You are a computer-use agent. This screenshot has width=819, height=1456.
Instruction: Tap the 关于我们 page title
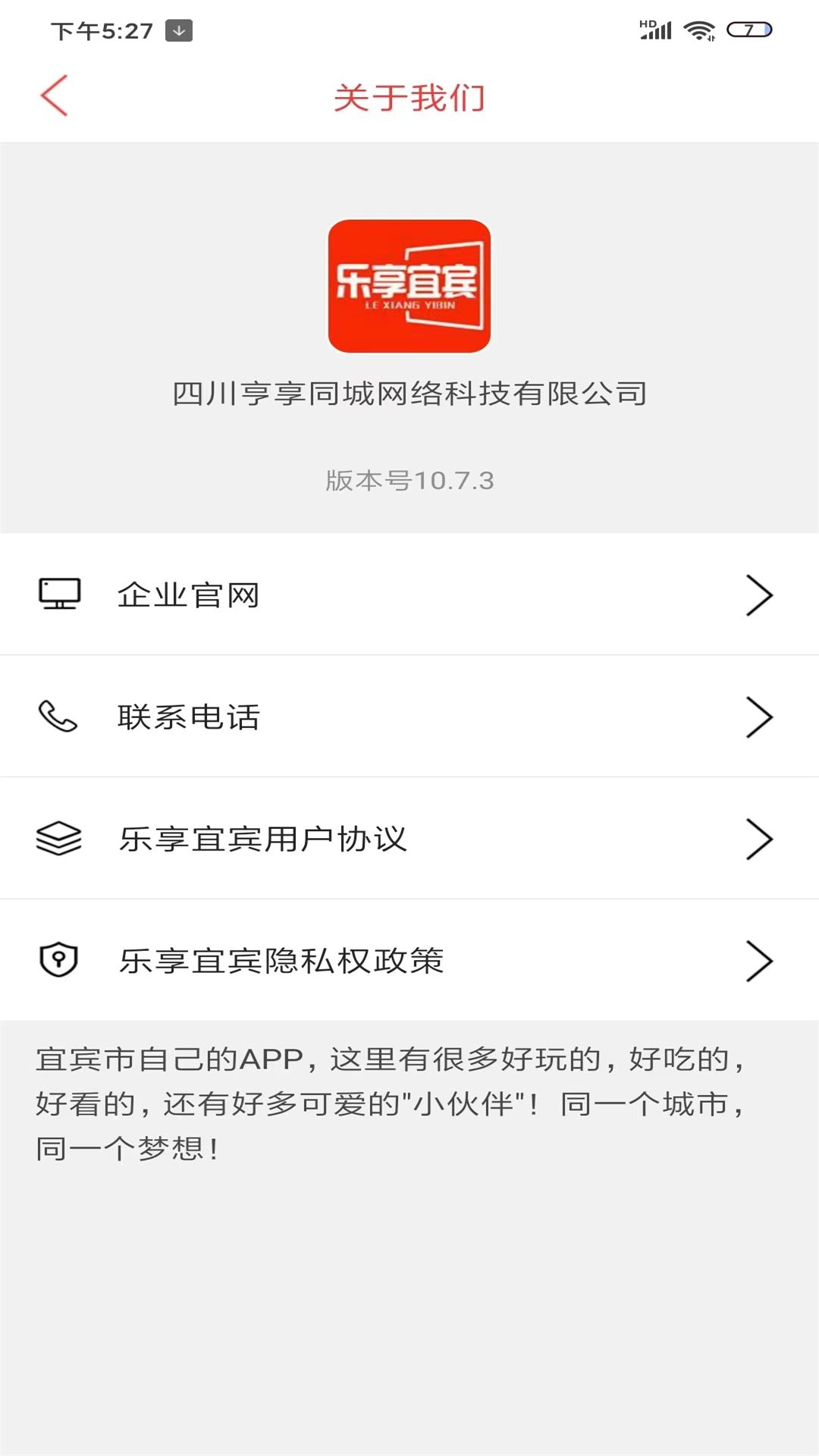pyautogui.click(x=409, y=97)
